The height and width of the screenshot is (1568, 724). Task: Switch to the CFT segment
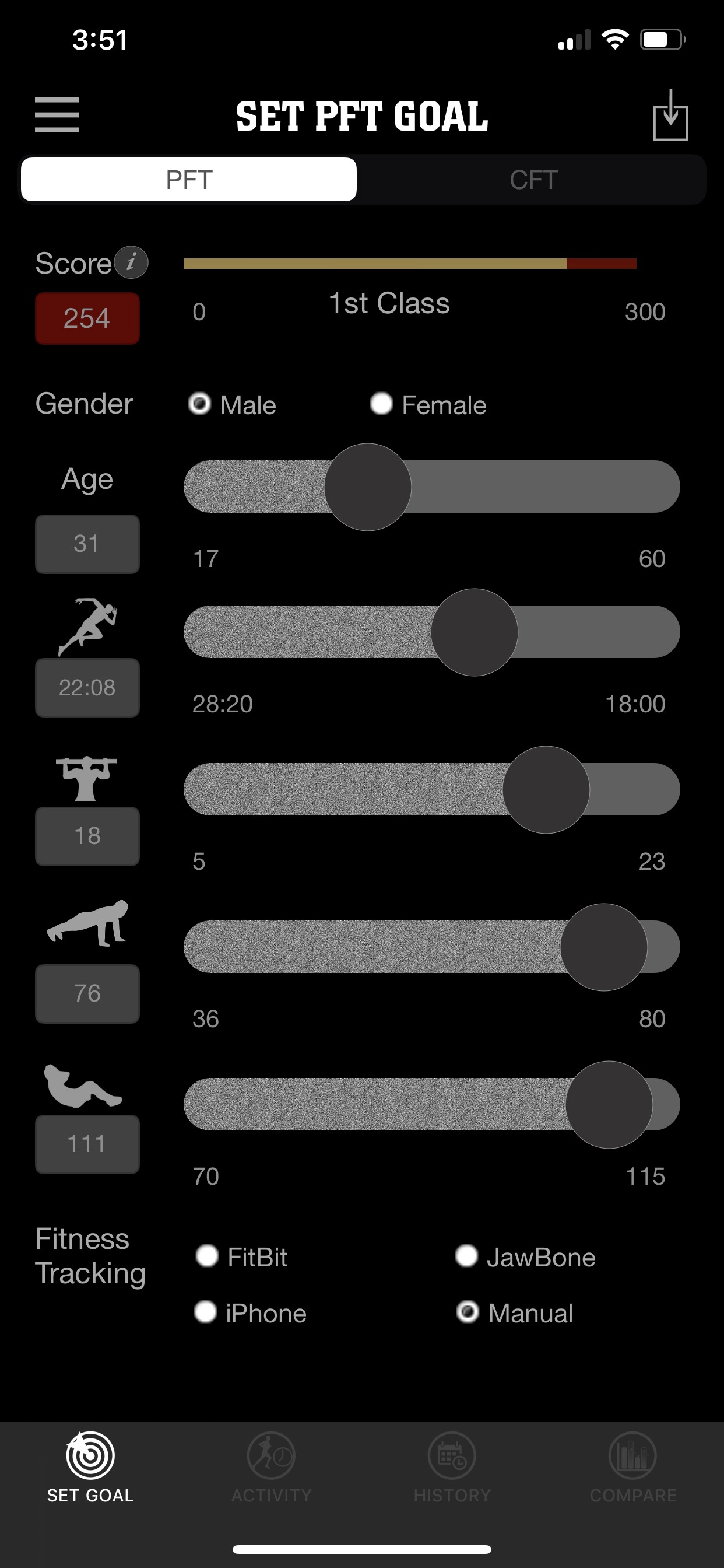533,180
